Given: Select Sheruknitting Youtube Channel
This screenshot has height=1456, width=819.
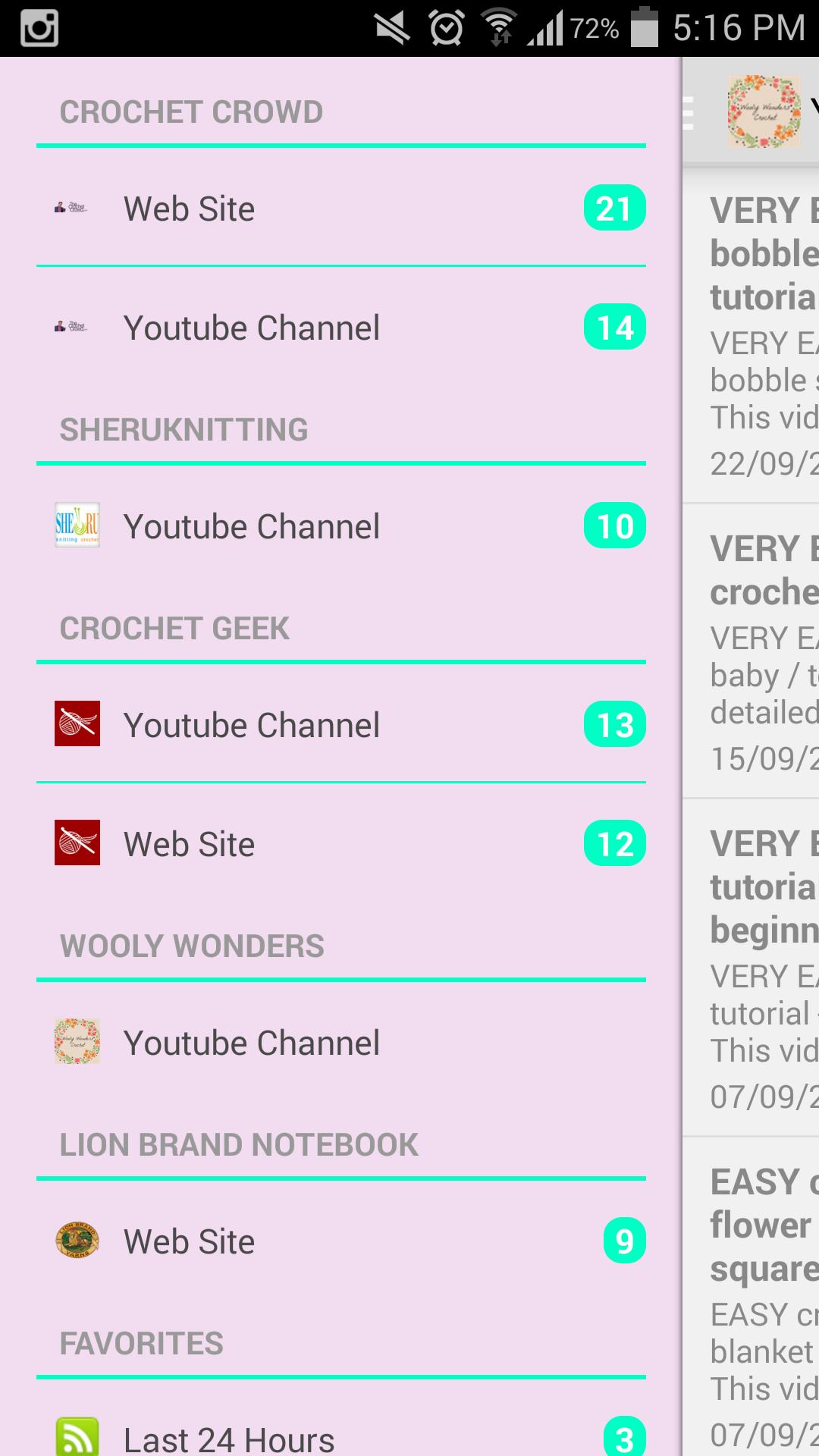Looking at the screenshot, I should coord(341,526).
